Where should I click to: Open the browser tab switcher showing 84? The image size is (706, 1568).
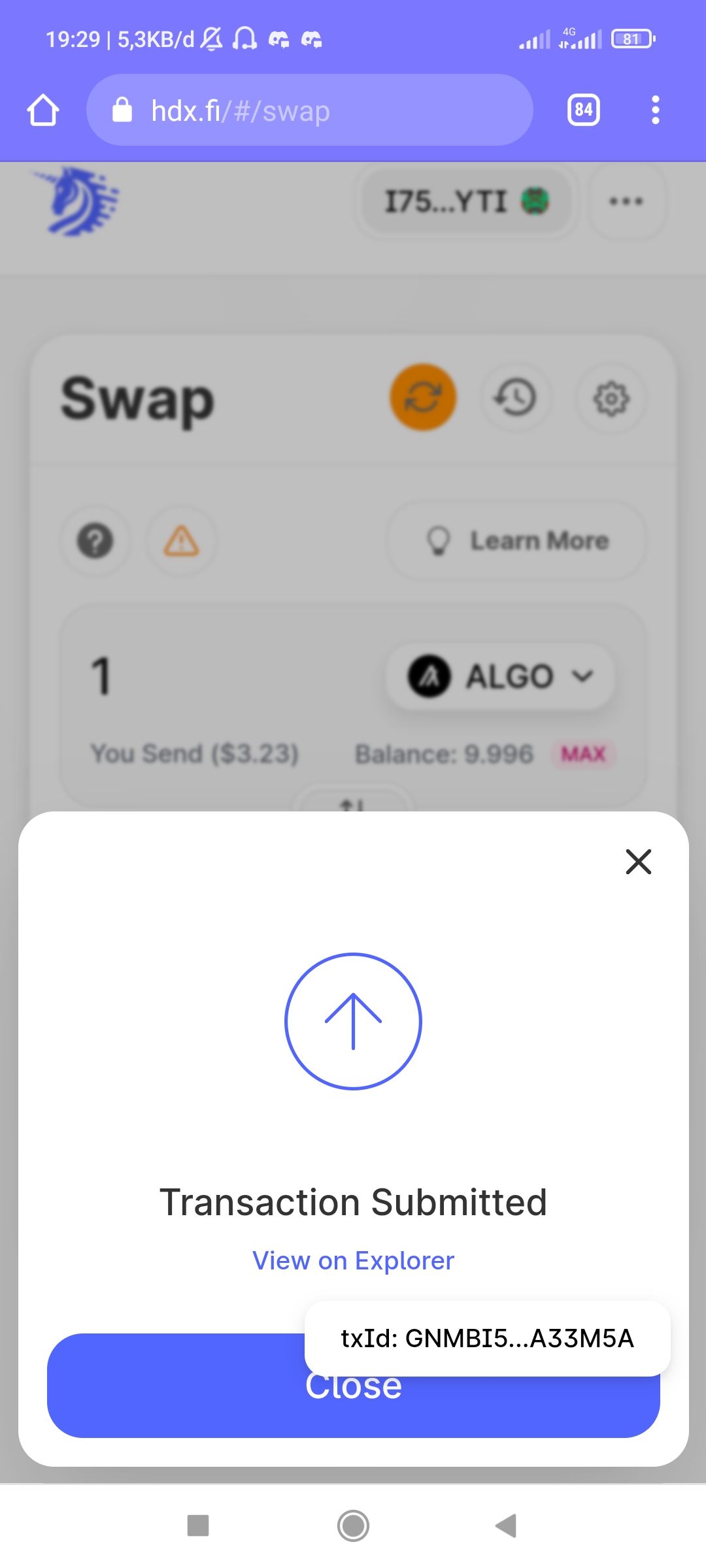pyautogui.click(x=584, y=110)
